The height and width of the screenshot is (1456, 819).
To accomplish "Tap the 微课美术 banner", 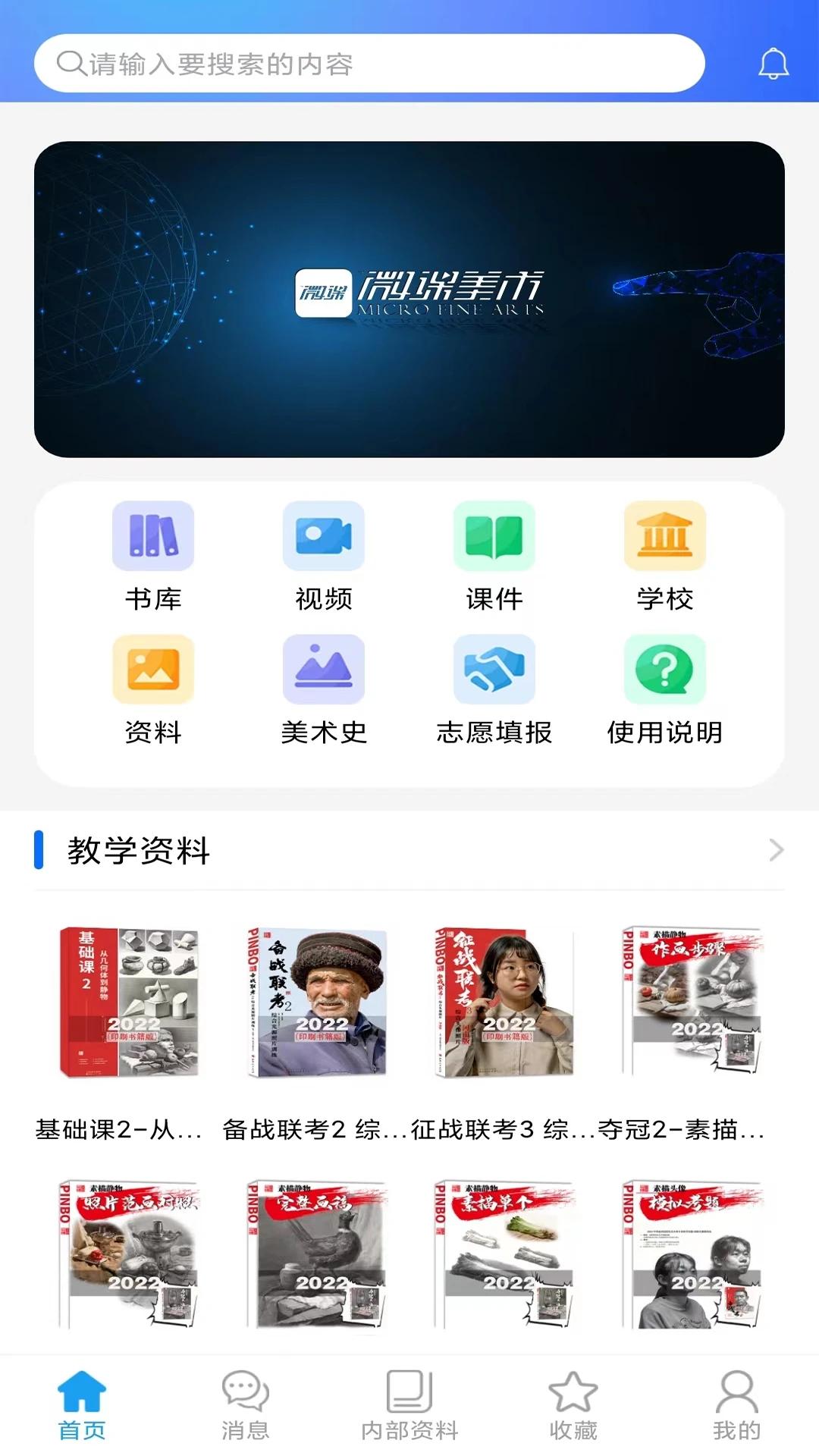I will click(409, 299).
